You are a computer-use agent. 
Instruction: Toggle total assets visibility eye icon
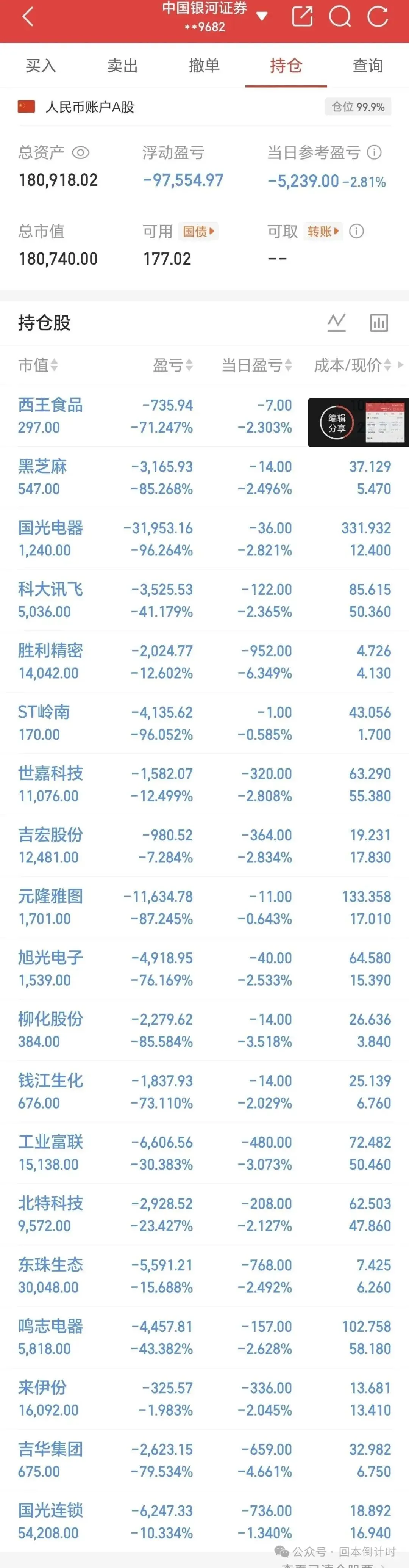(x=81, y=152)
